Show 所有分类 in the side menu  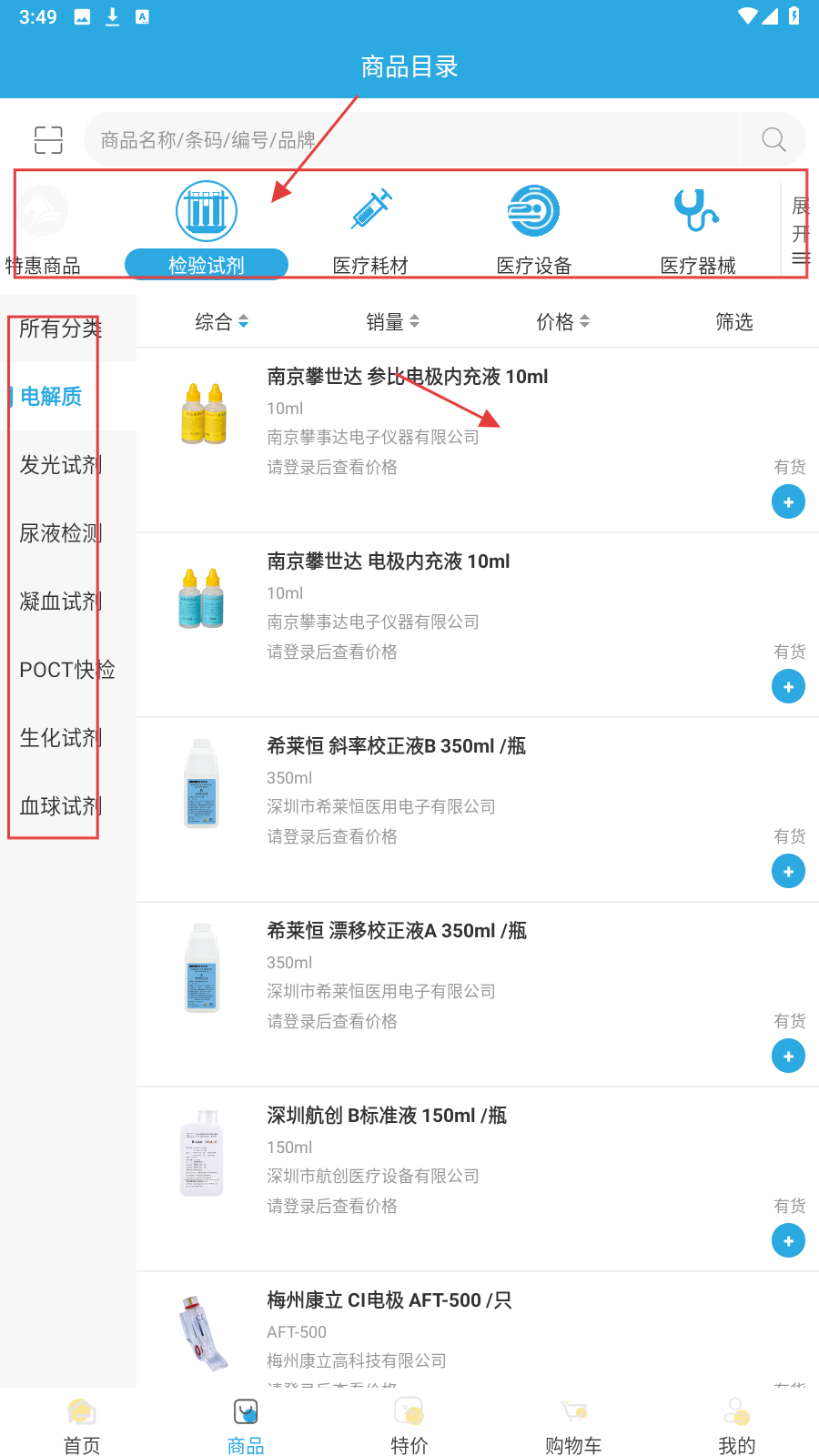click(61, 329)
